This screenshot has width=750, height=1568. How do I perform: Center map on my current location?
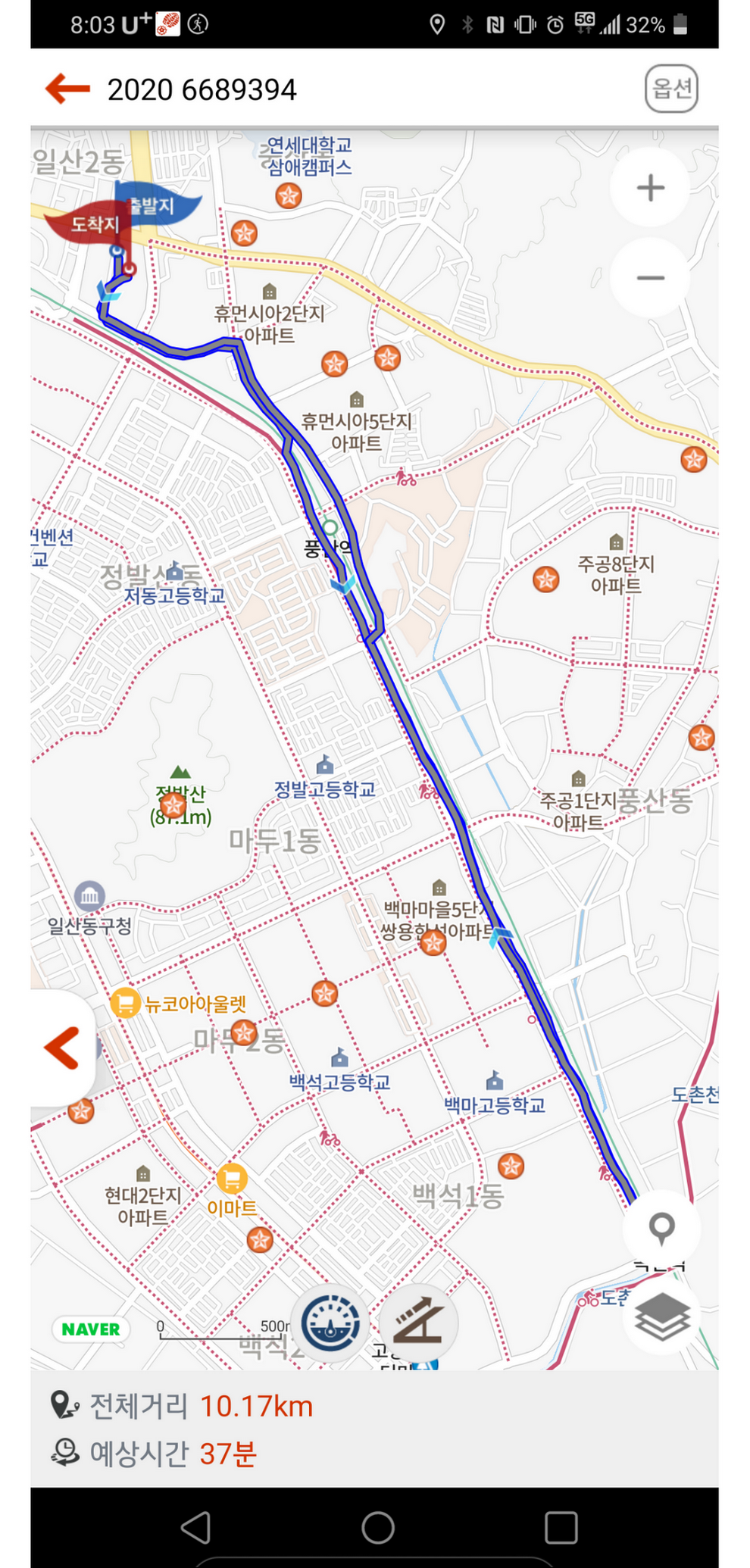(x=661, y=1228)
